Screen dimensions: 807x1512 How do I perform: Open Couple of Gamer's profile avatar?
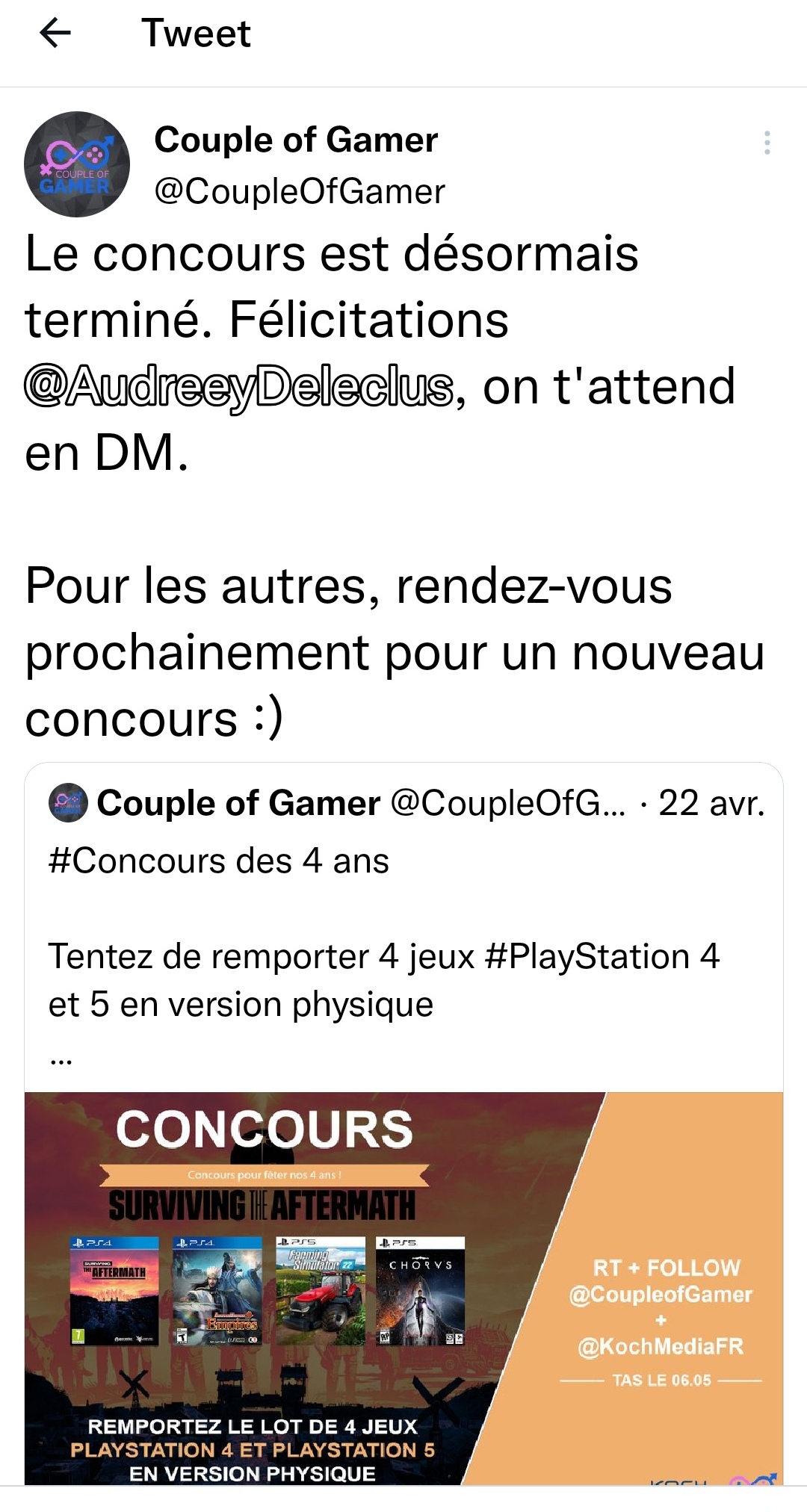[77, 164]
